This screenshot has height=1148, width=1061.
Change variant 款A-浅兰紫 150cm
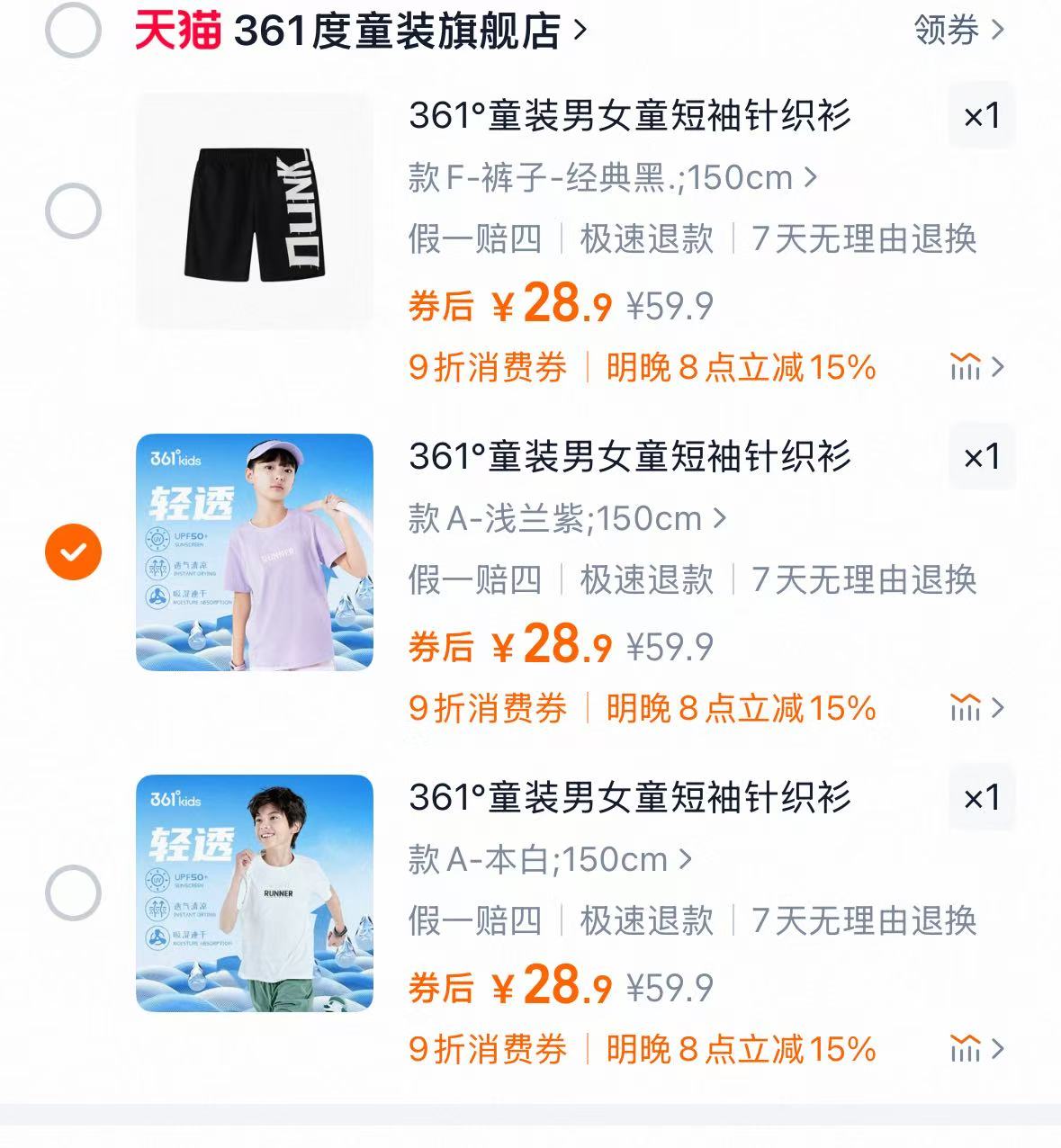coord(567,519)
